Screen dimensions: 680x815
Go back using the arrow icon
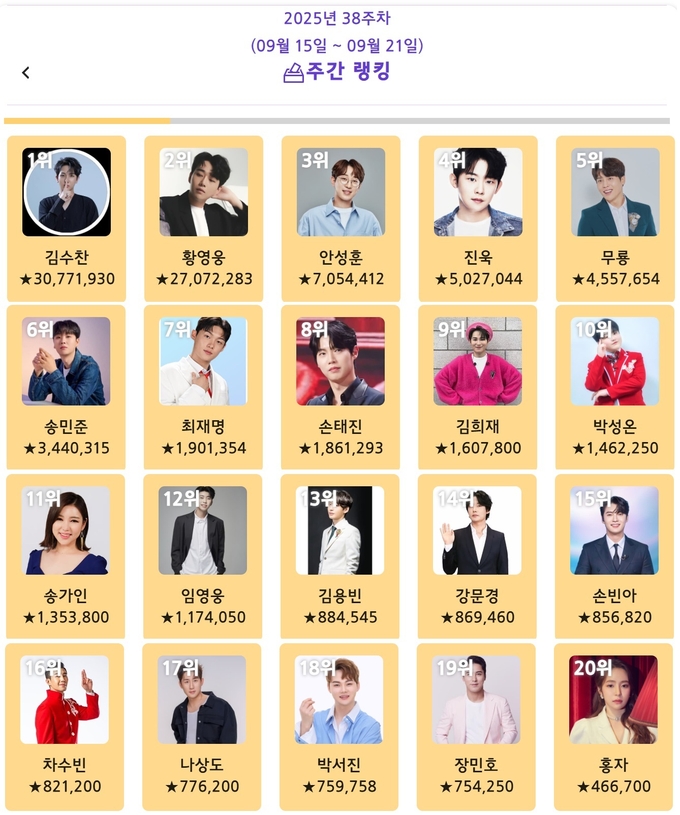click(26, 72)
